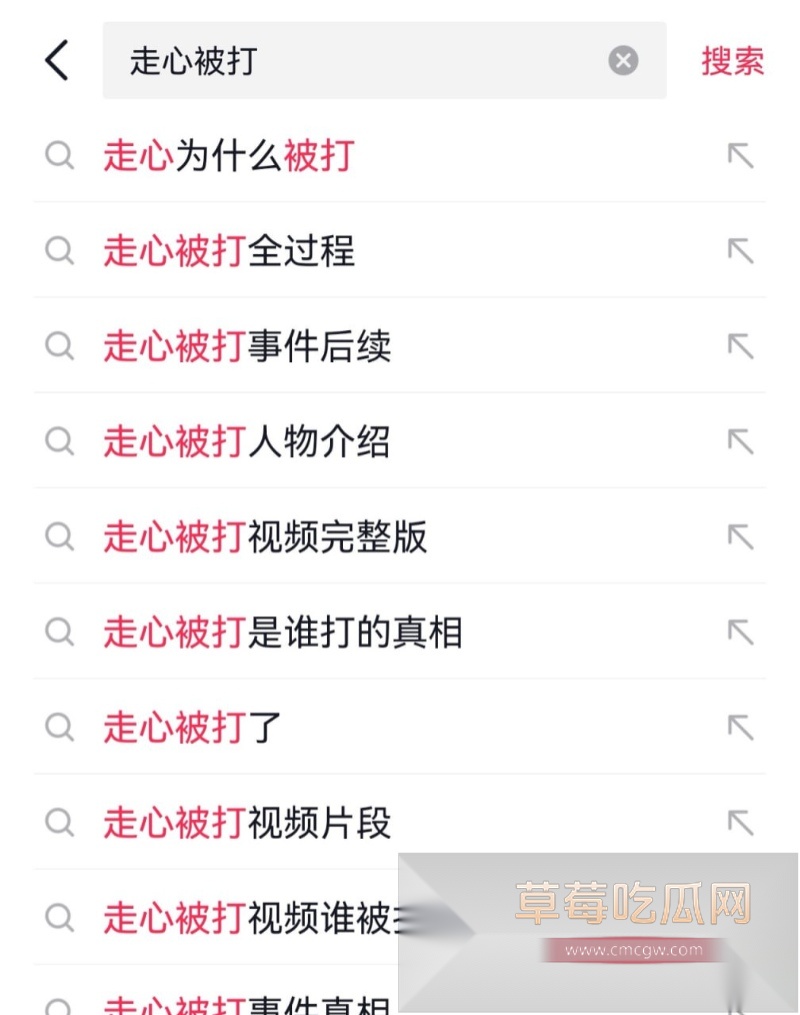Image resolution: width=800 pixels, height=1015 pixels.
Task: Open suggestion 走心为什么被打
Action: [229, 156]
